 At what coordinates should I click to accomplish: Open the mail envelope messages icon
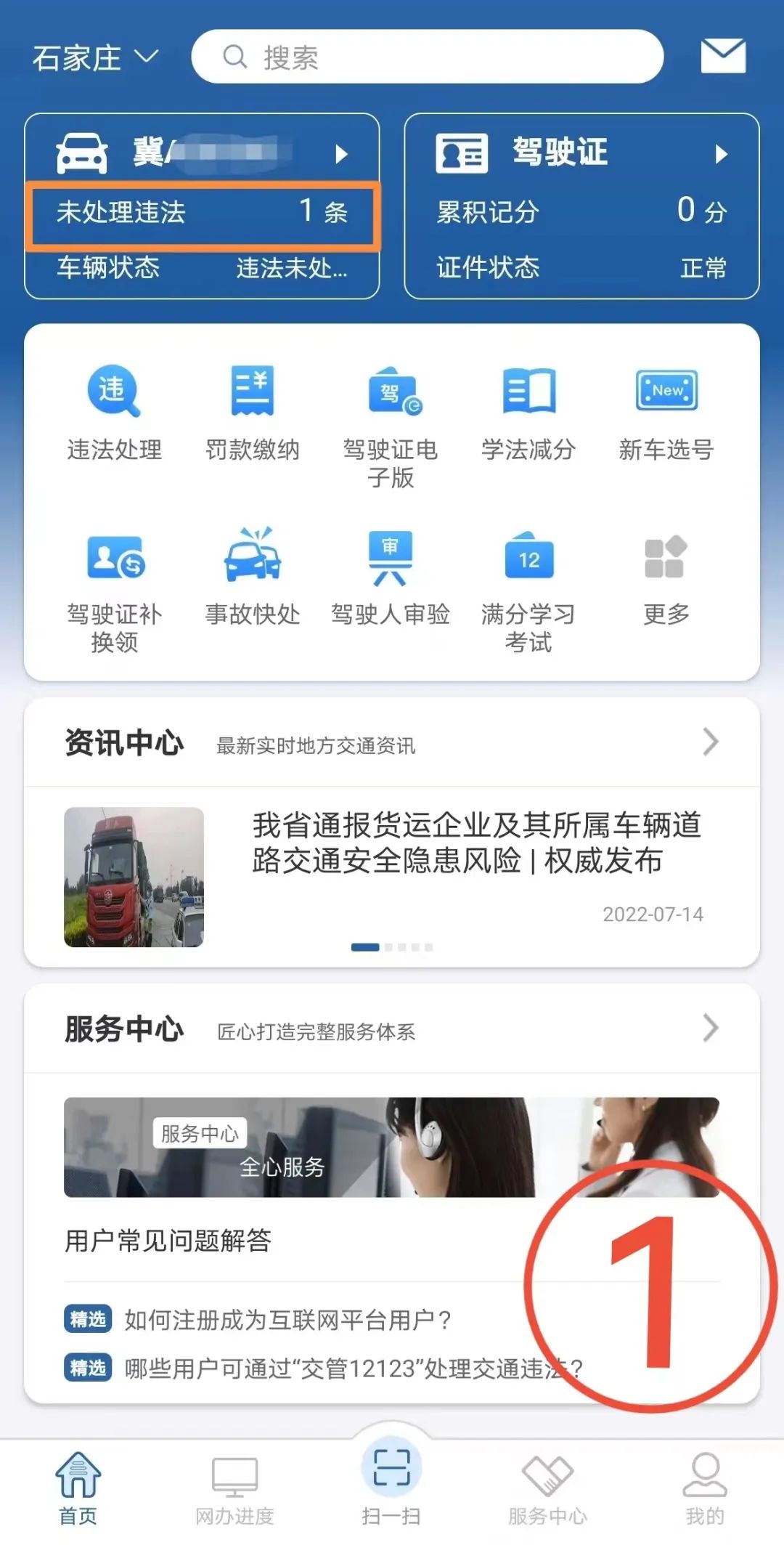point(722,56)
